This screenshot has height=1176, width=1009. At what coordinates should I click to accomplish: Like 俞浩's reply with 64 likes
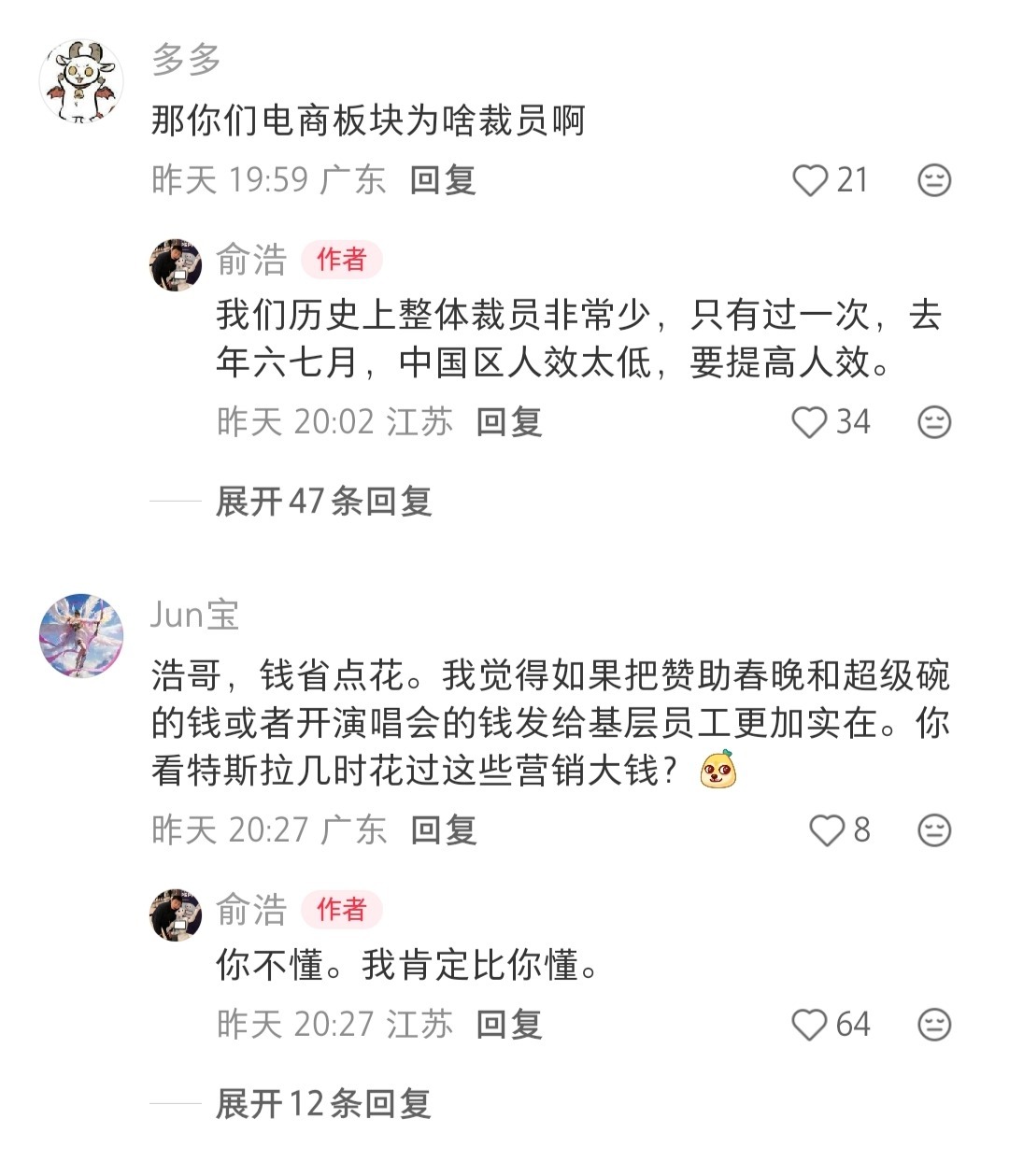tap(810, 1025)
